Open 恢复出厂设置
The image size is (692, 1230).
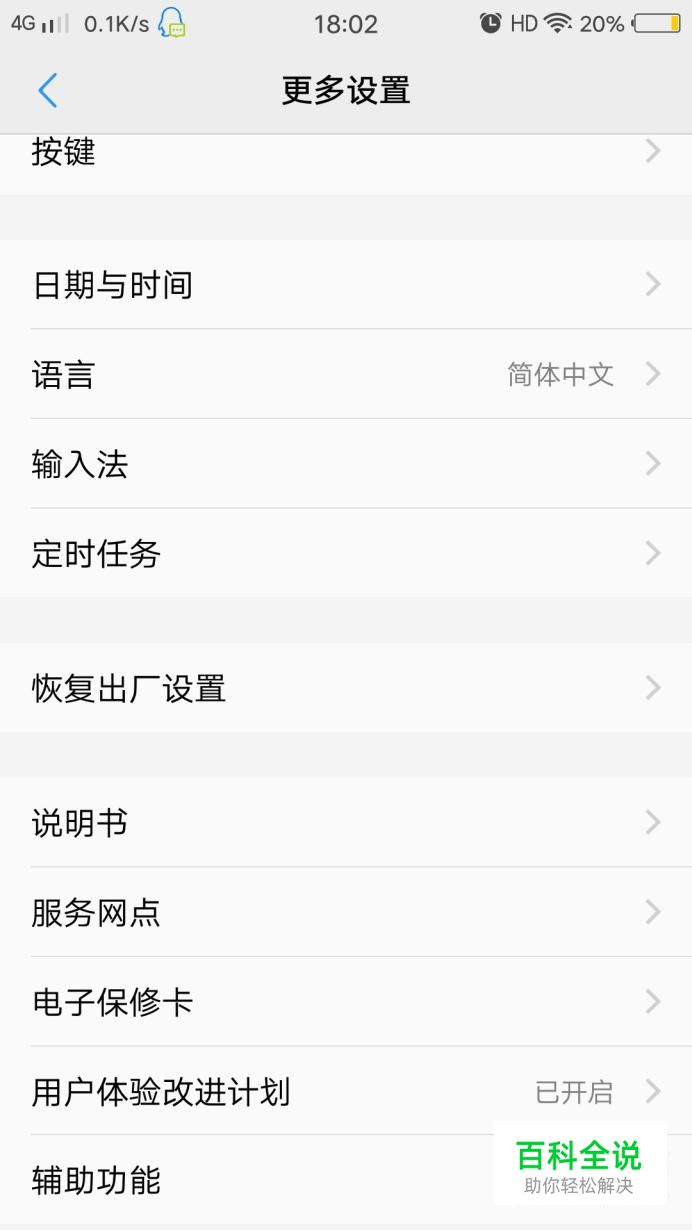pos(346,688)
